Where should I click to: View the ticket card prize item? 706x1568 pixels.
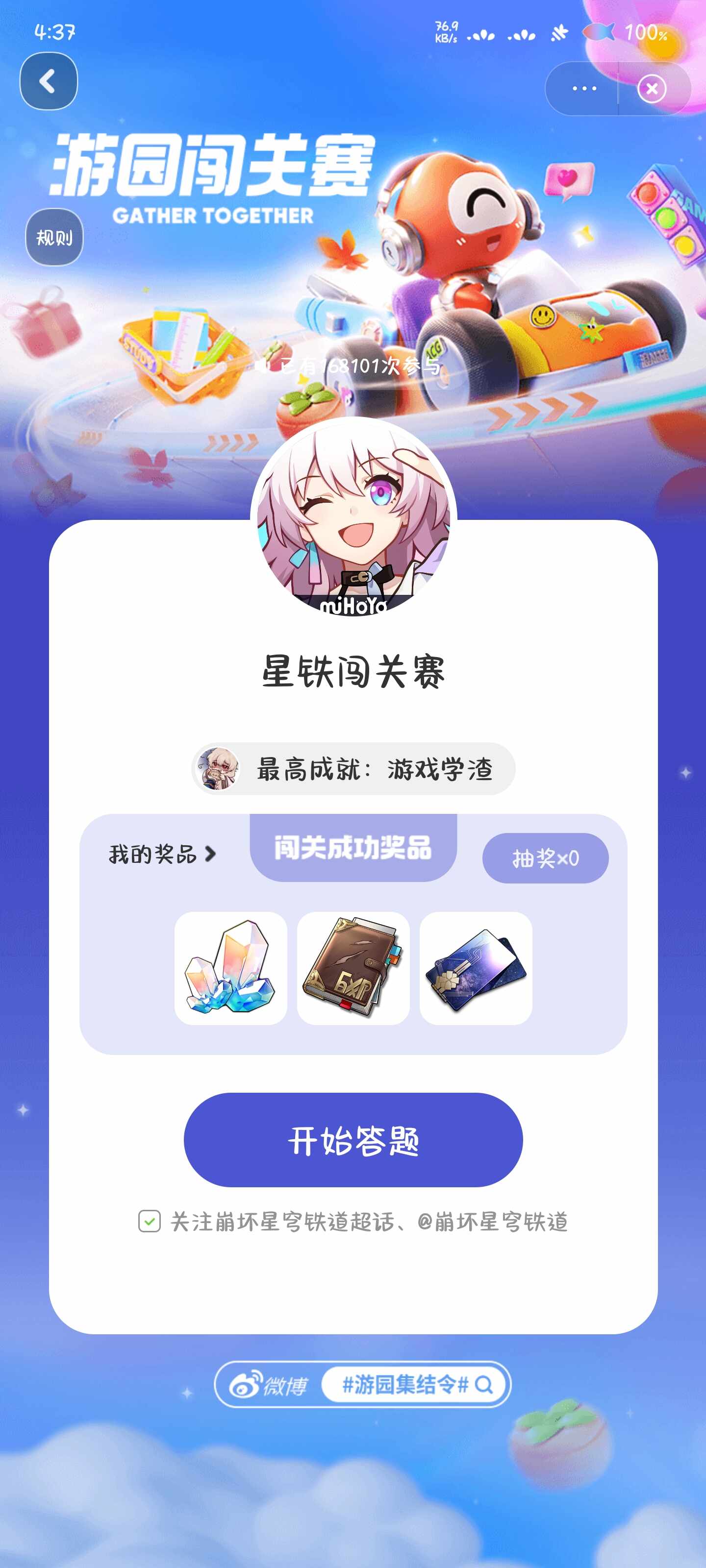point(476,968)
